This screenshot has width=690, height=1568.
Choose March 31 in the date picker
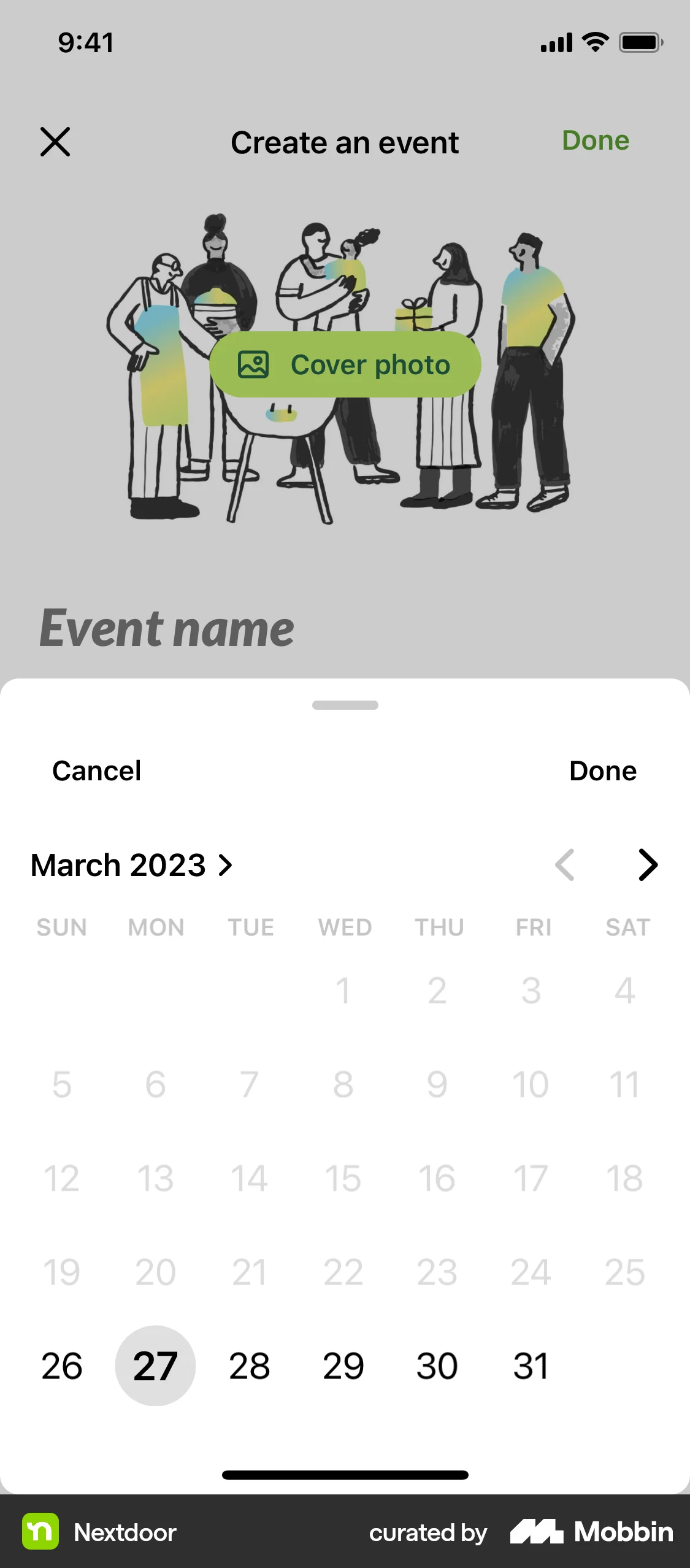coord(531,1366)
